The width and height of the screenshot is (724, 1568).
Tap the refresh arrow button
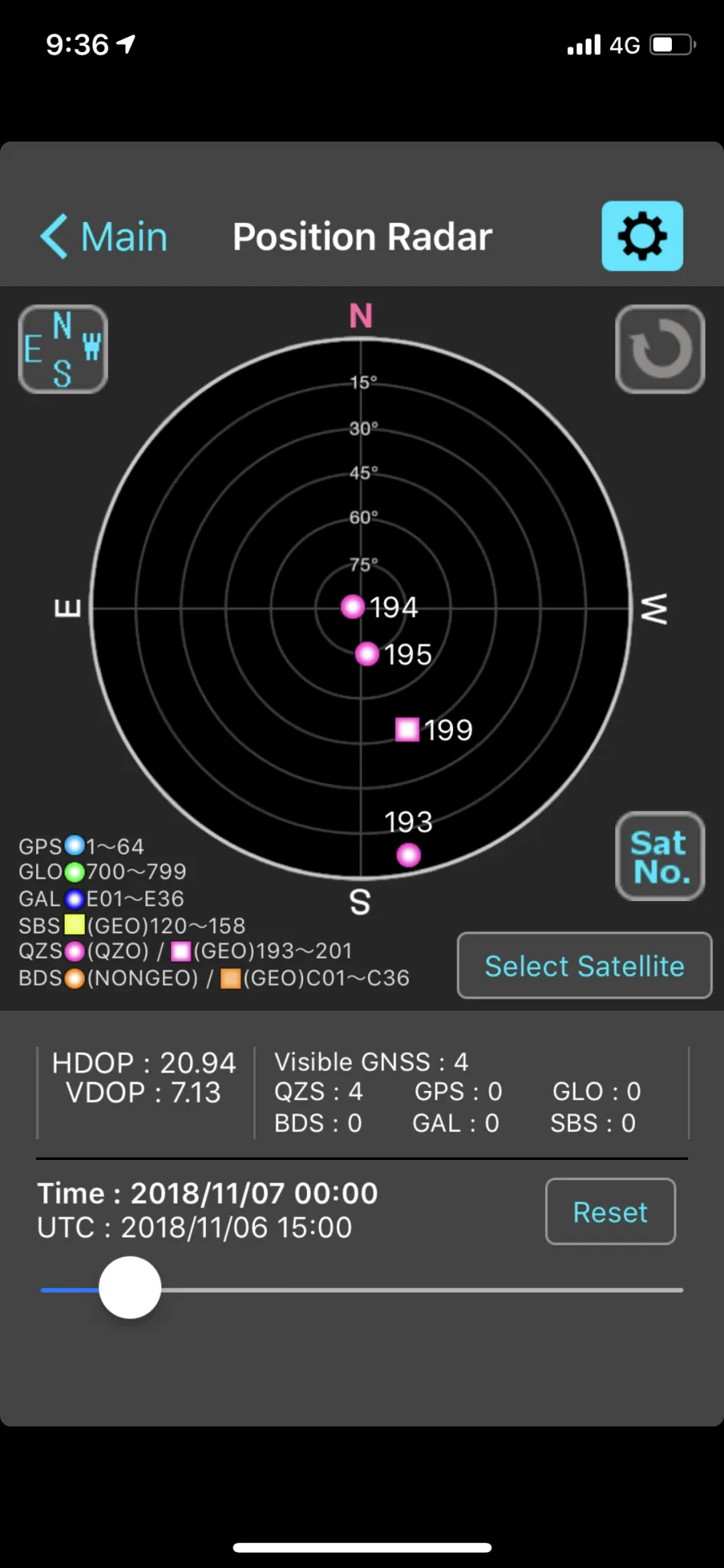660,349
